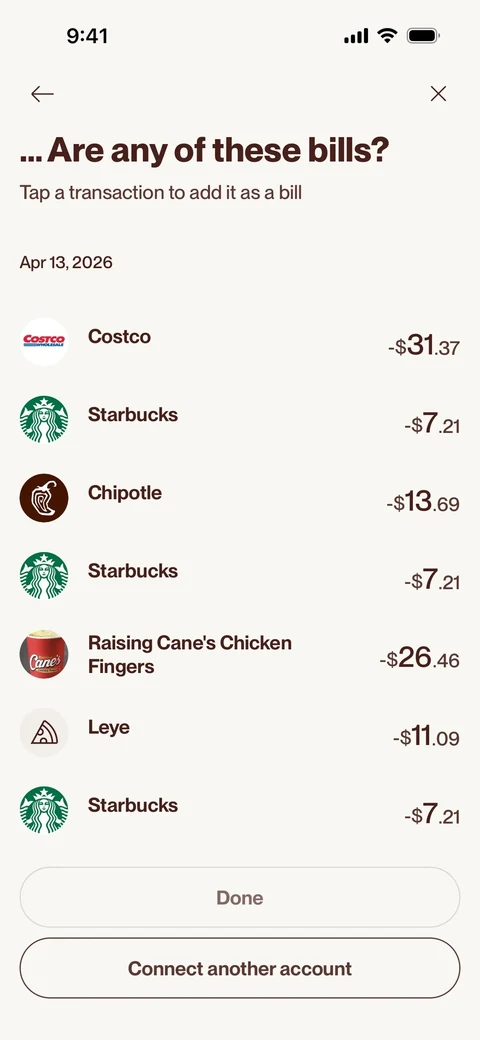Close the bills screen
Viewport: 480px width, 1040px height.
click(x=438, y=94)
